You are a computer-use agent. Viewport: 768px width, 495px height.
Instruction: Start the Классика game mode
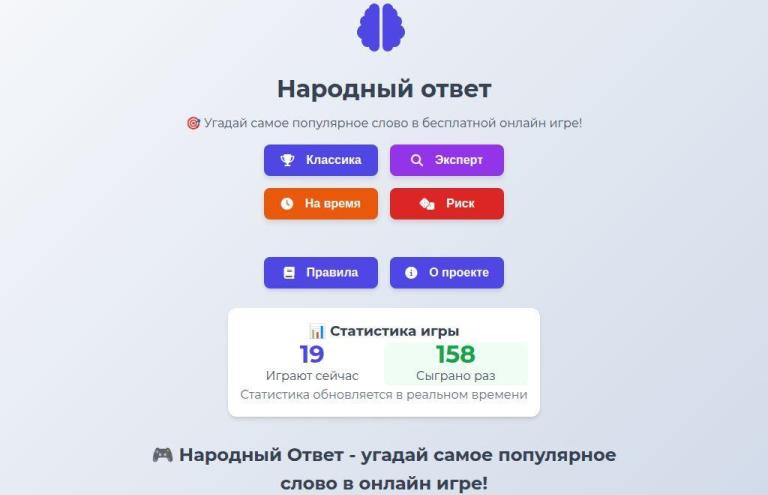tap(320, 160)
